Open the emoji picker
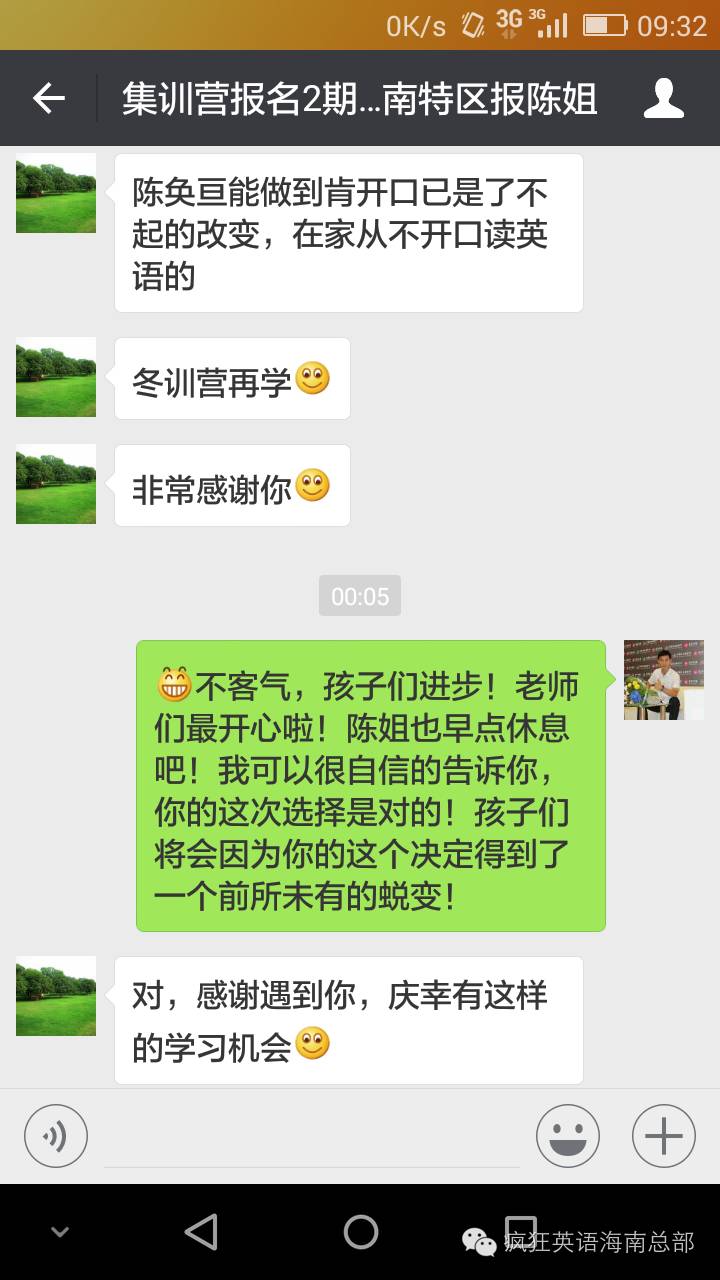This screenshot has height=1280, width=720. click(567, 1136)
